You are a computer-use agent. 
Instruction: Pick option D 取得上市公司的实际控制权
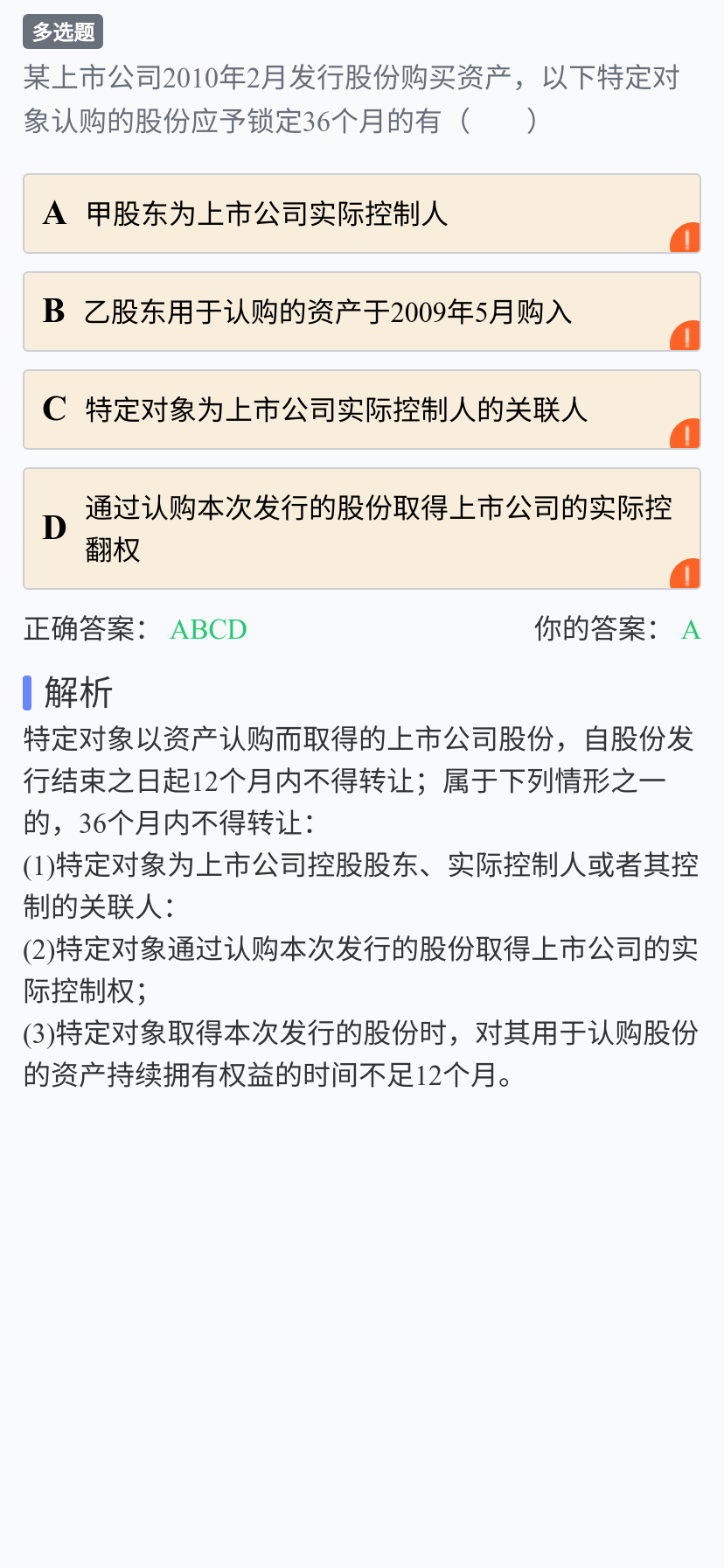tap(362, 528)
